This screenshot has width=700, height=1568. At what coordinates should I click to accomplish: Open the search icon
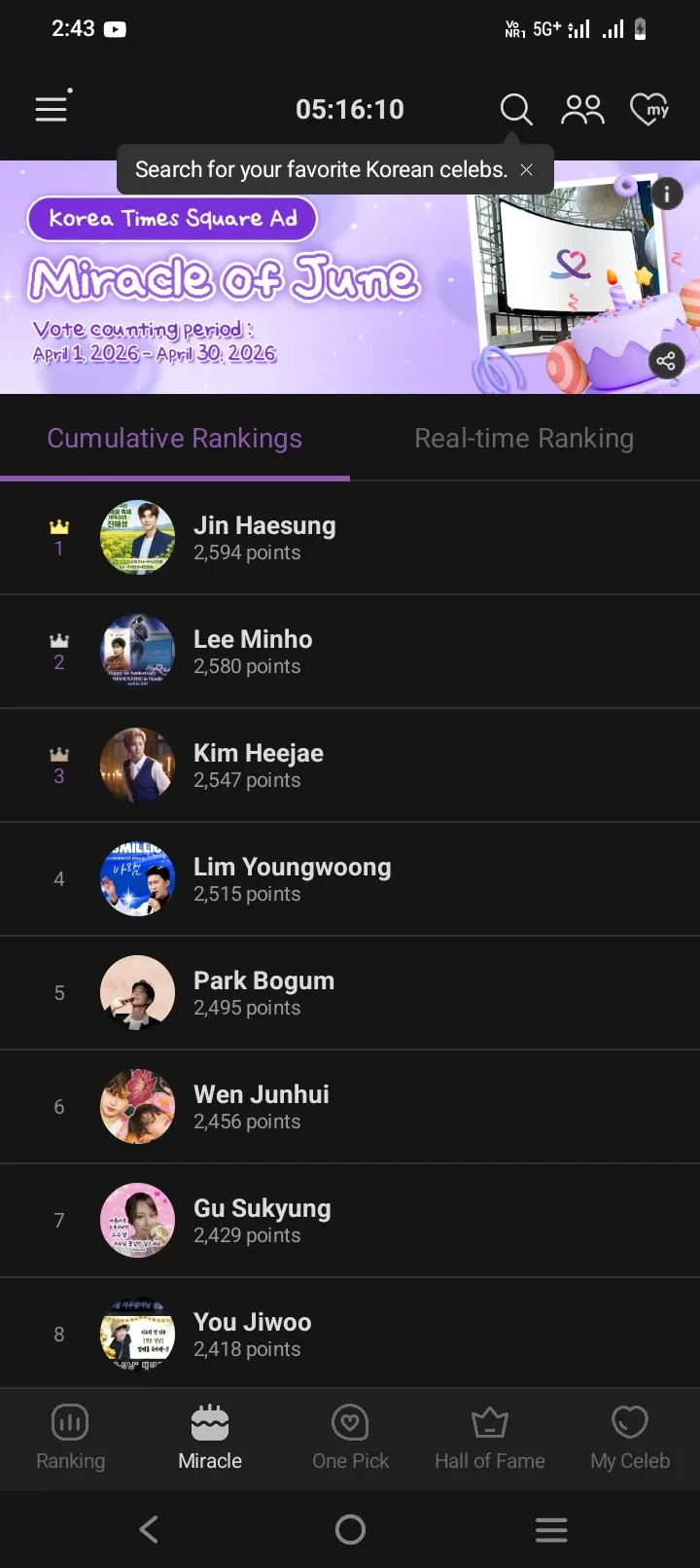coord(515,109)
